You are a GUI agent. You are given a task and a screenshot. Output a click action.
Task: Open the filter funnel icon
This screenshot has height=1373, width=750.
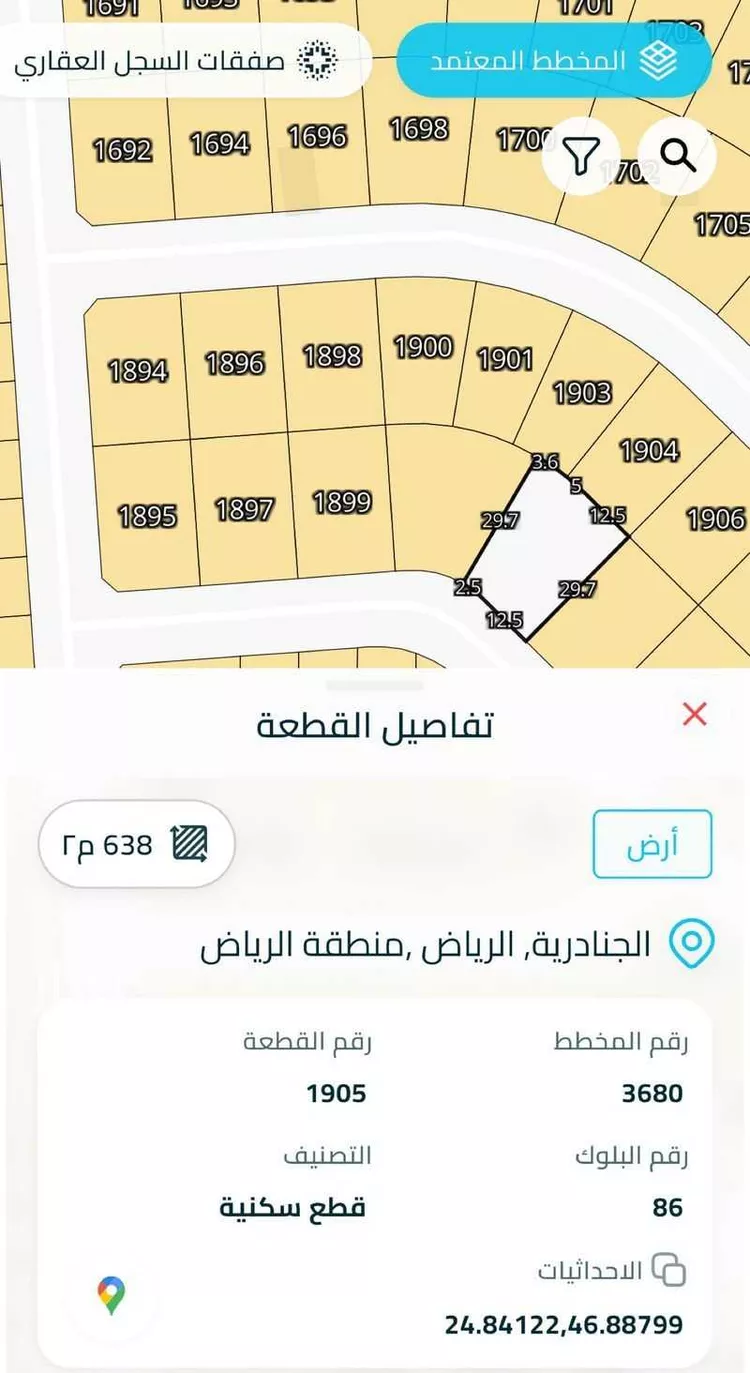pos(581,154)
